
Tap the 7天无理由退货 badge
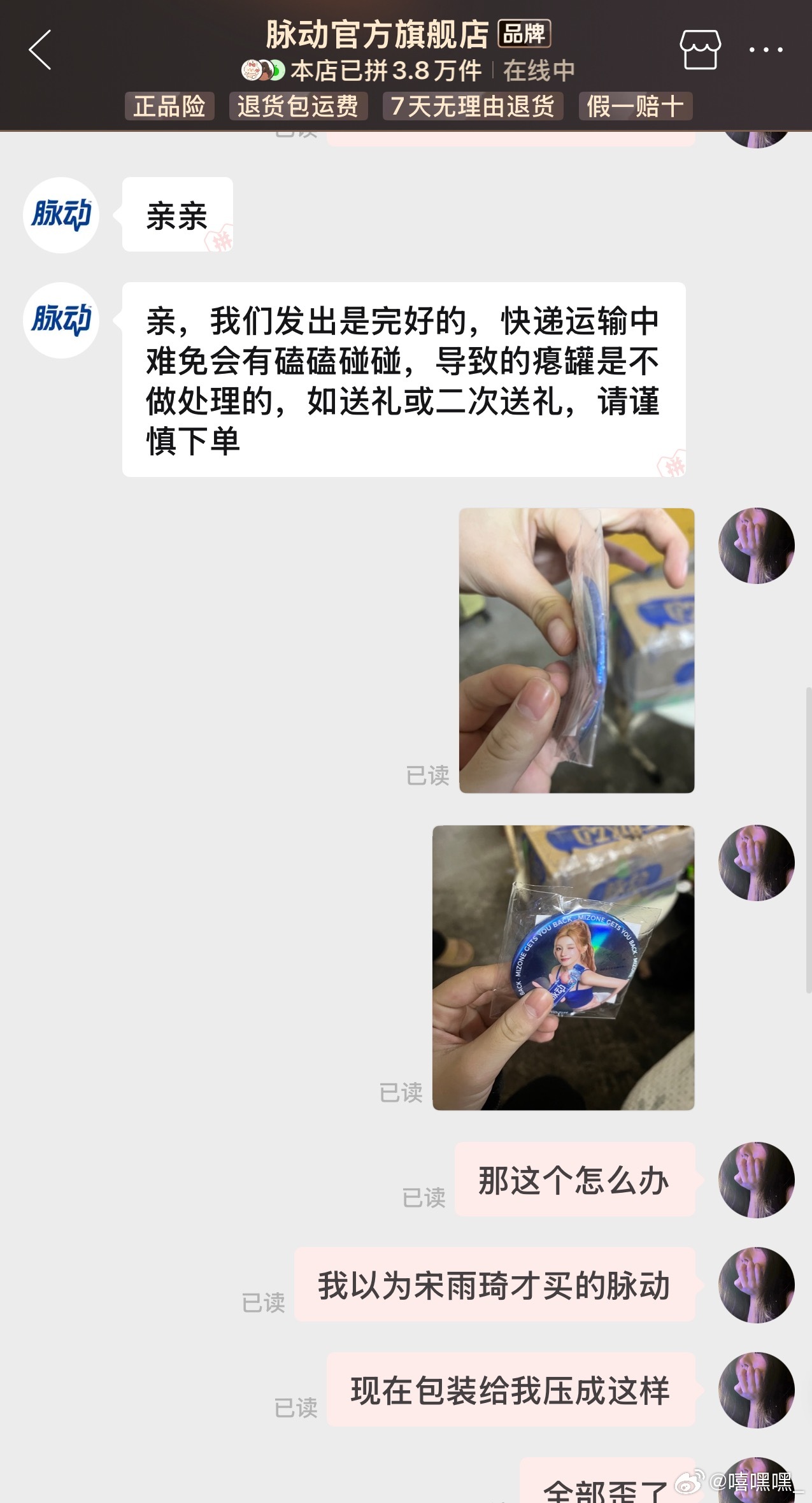473,106
